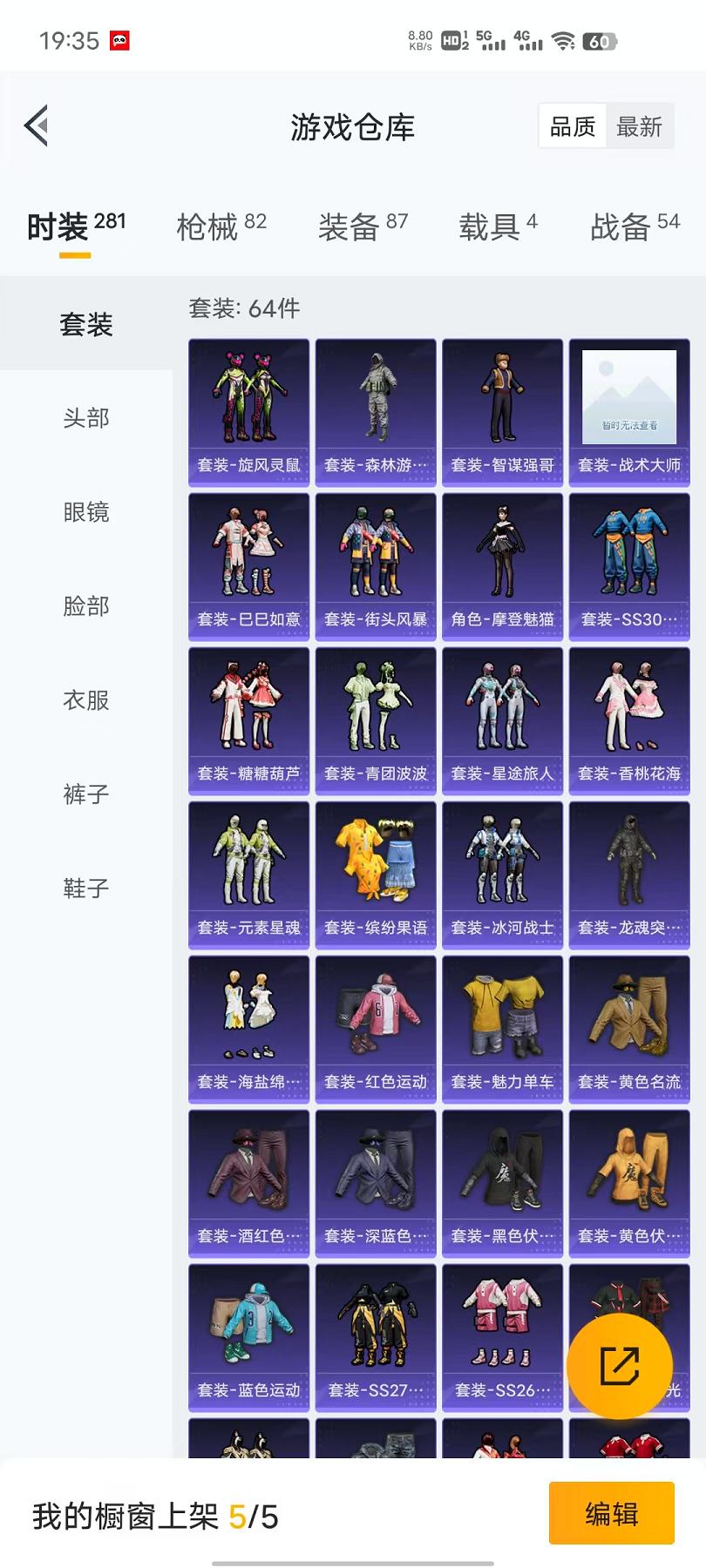
Task: Open the 套装-旋风灵鼠 item
Action: click(248, 412)
